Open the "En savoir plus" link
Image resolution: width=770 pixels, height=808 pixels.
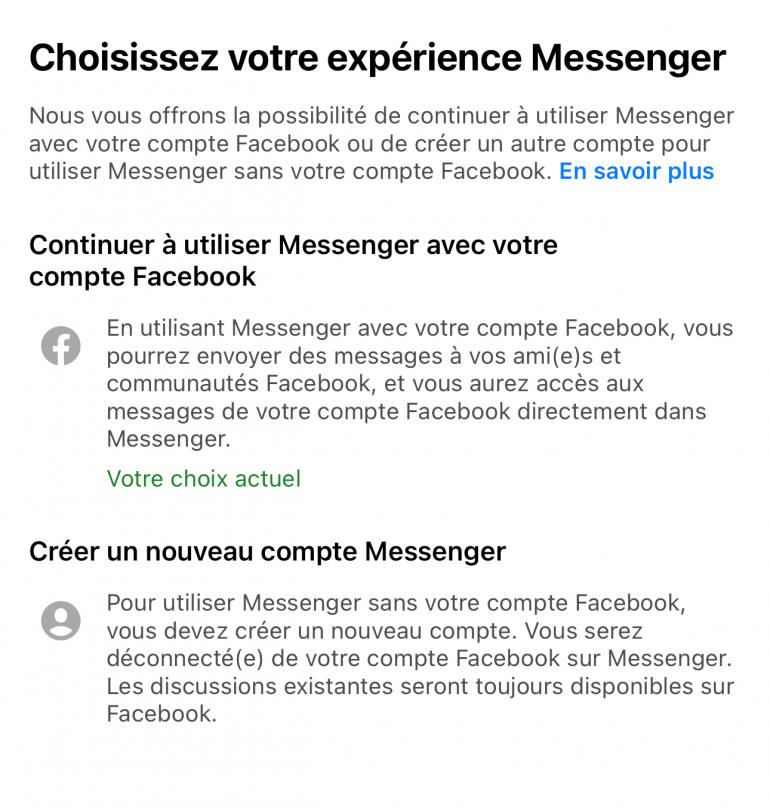[636, 171]
